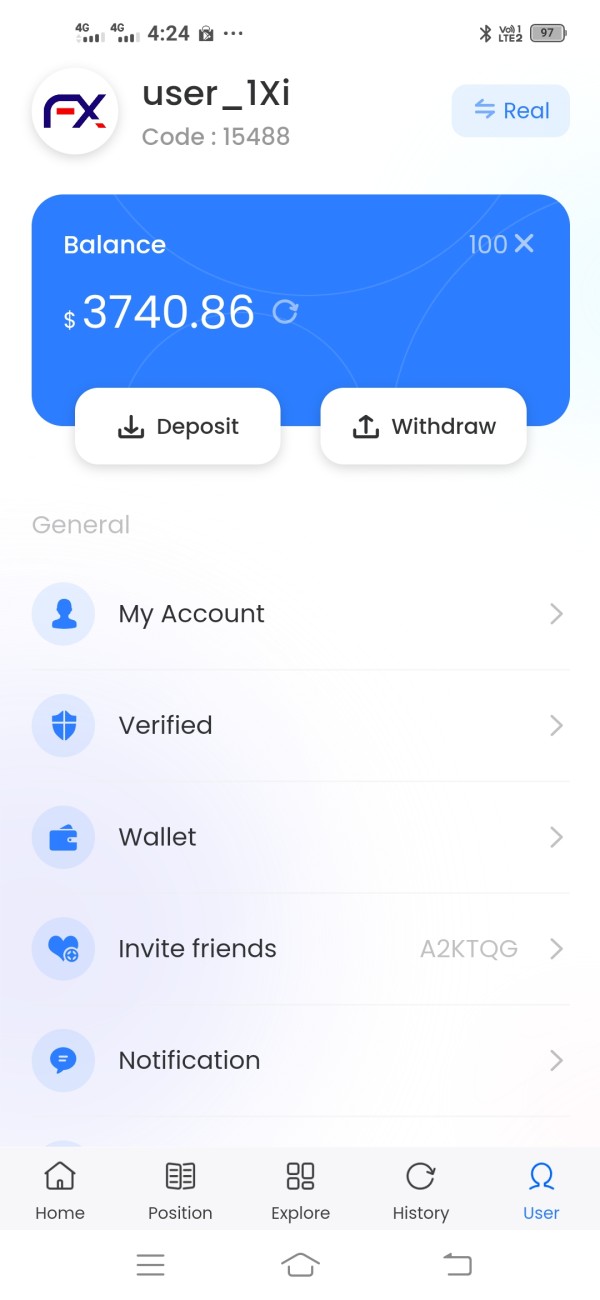Open Invite friends with code A2KTQG
600x1300 pixels.
(x=300, y=949)
